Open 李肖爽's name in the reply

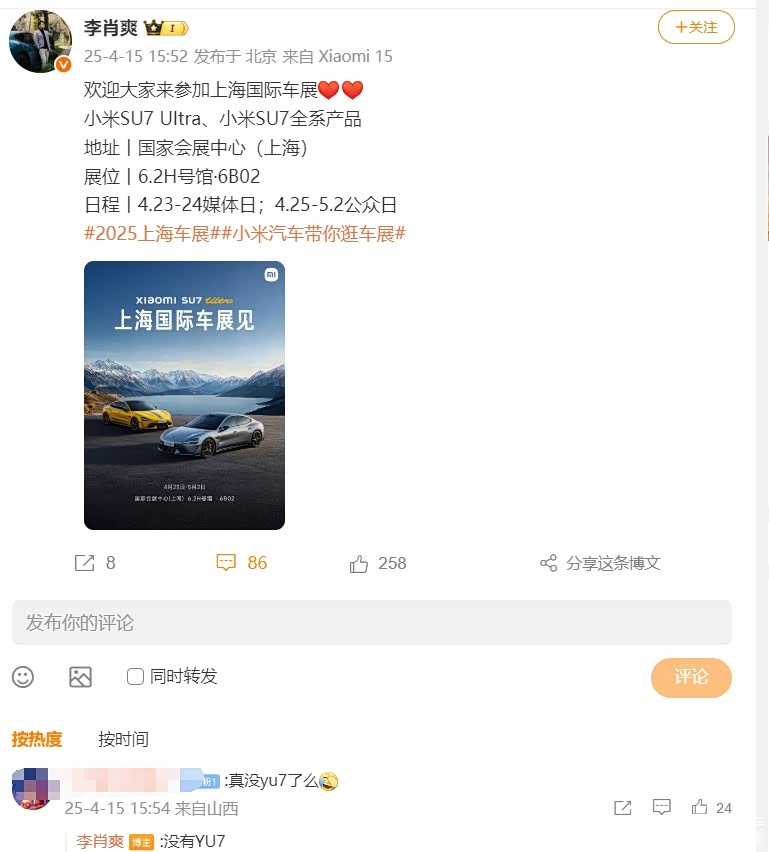pyautogui.click(x=100, y=841)
